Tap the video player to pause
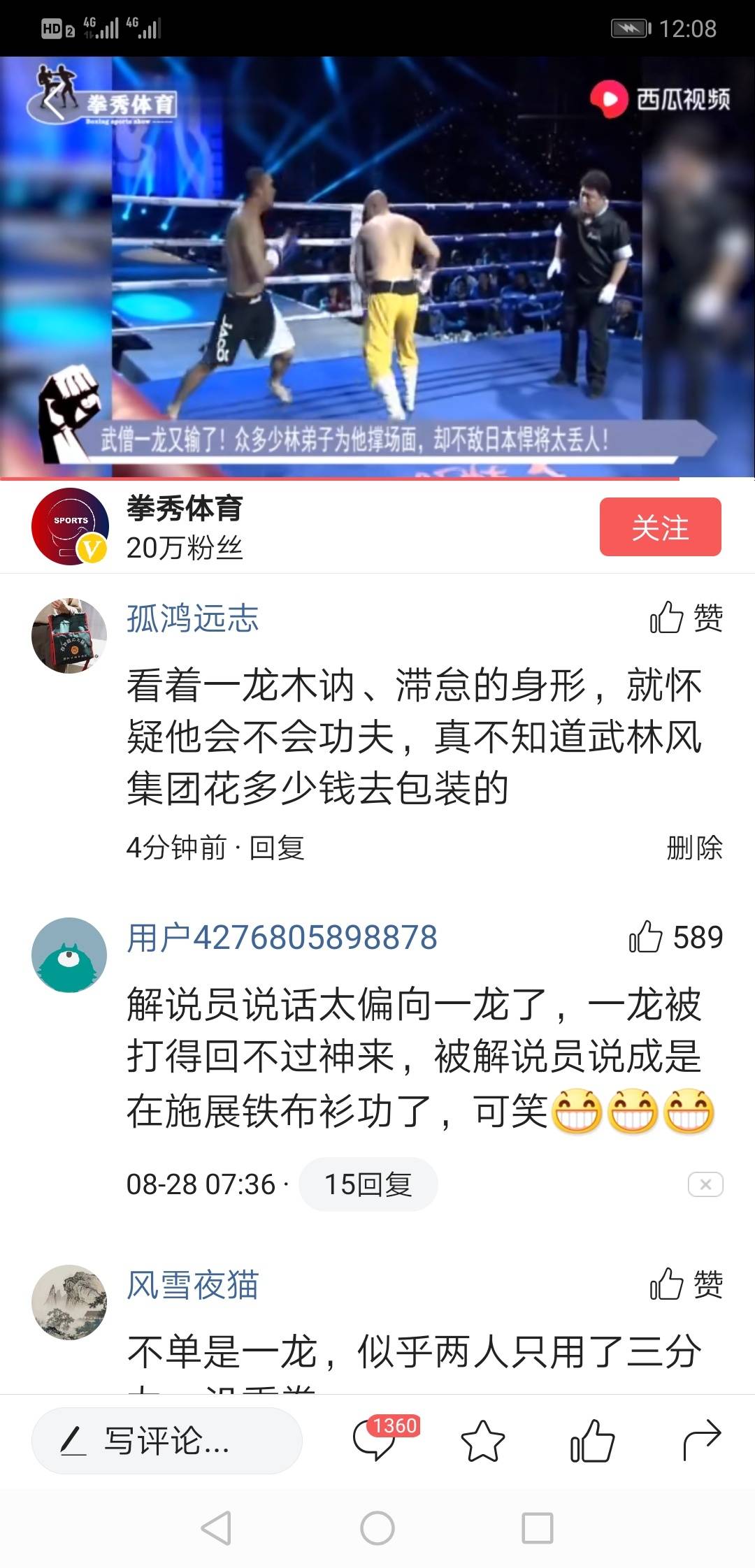The image size is (755, 1568). coord(377,266)
